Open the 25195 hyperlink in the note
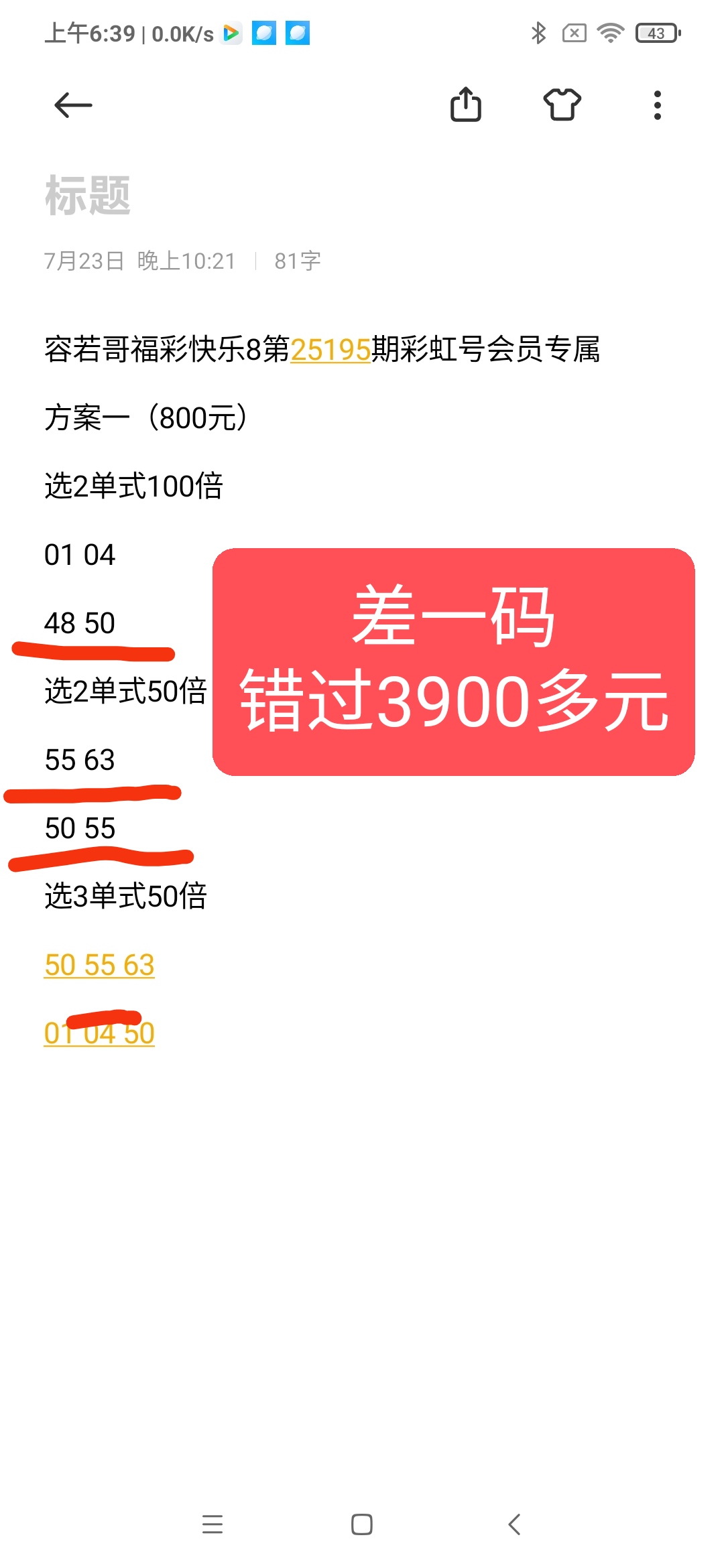Screen dimensions: 724x1568 pyautogui.click(x=331, y=349)
